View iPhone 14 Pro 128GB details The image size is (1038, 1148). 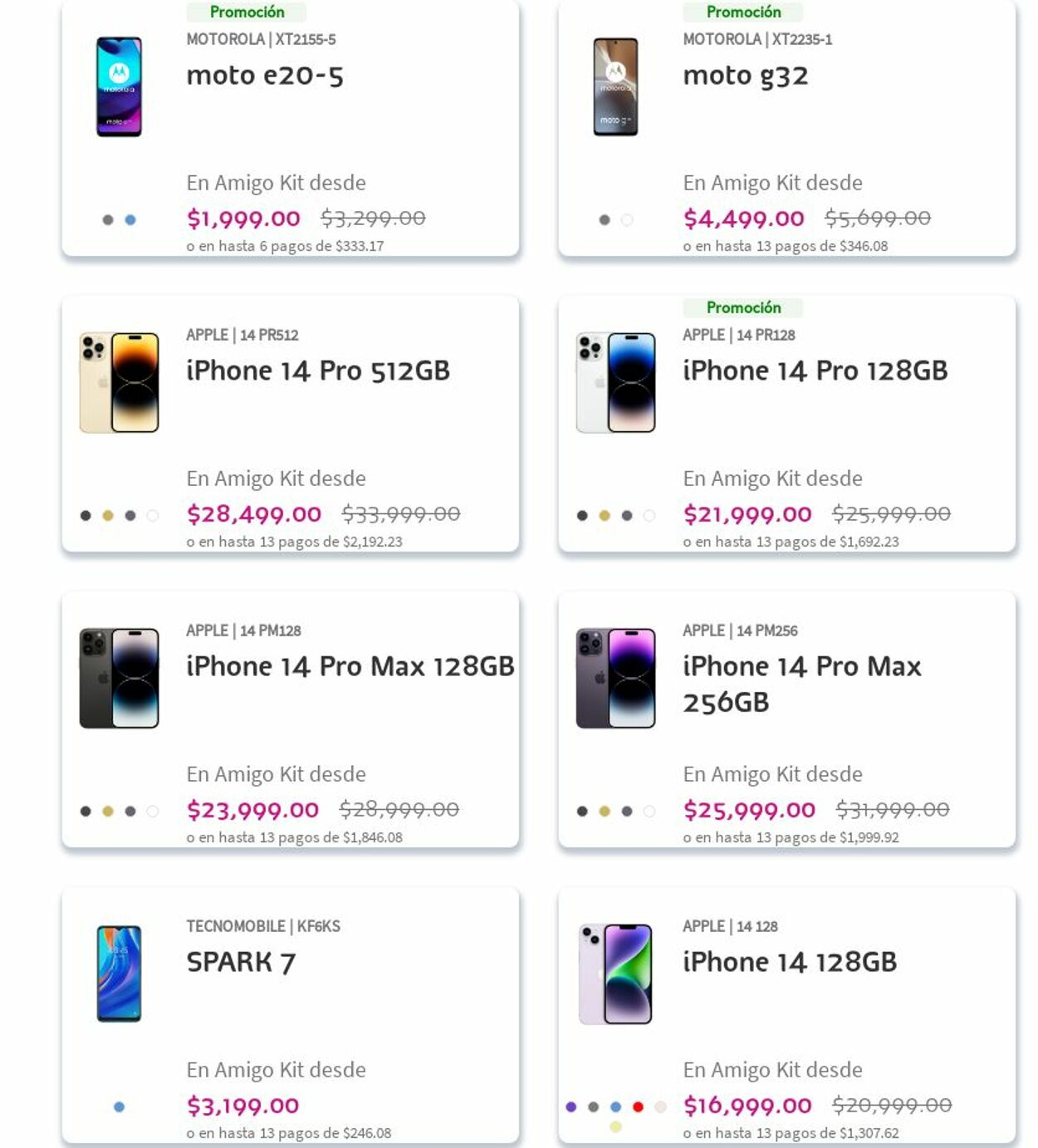815,370
